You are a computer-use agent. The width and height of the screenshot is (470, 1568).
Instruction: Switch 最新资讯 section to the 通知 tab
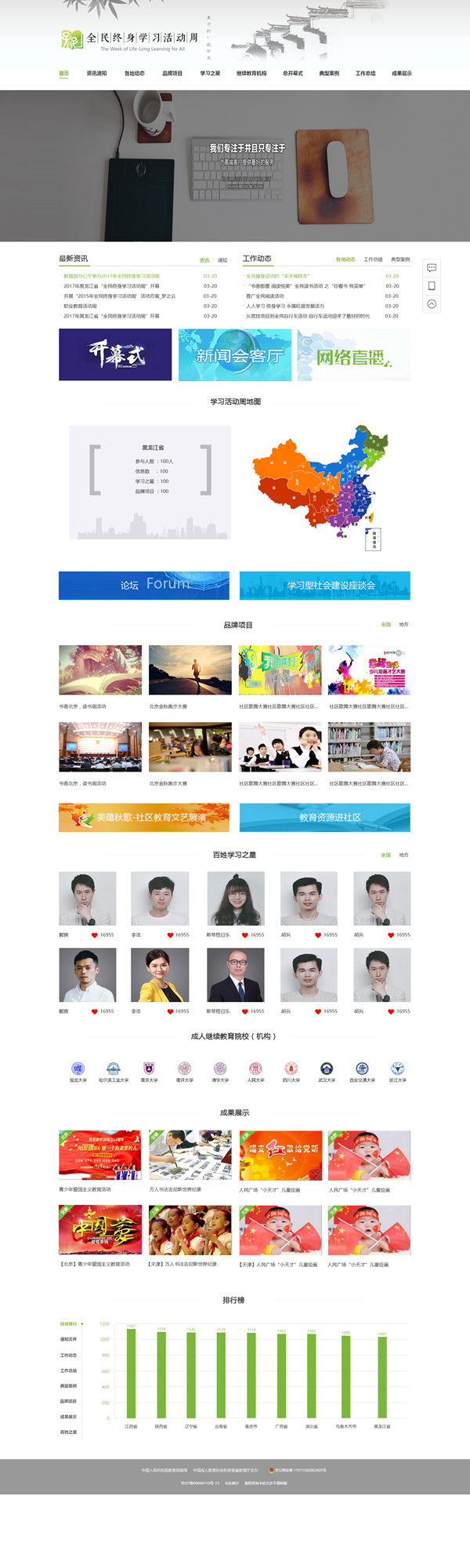point(222,260)
